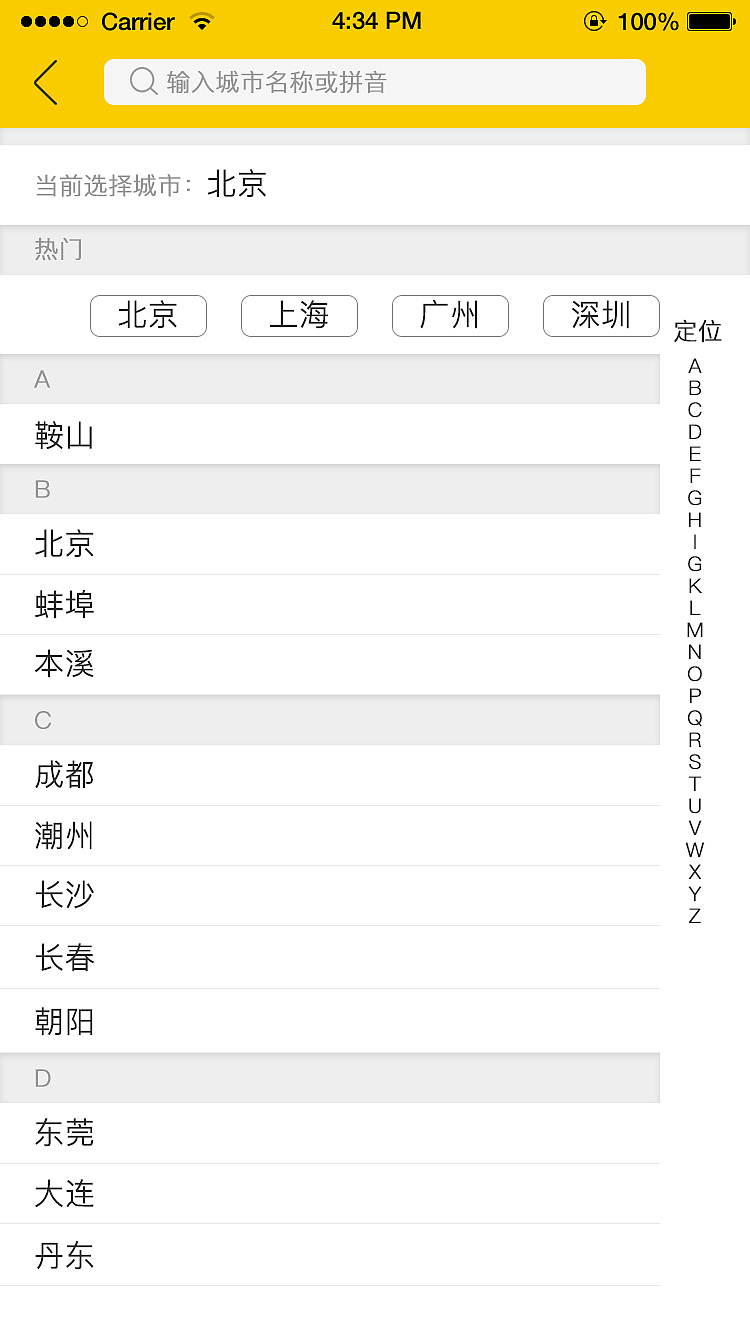The width and height of the screenshot is (750, 1334).
Task: Click the magnifier icon in search bar
Action: coord(142,82)
